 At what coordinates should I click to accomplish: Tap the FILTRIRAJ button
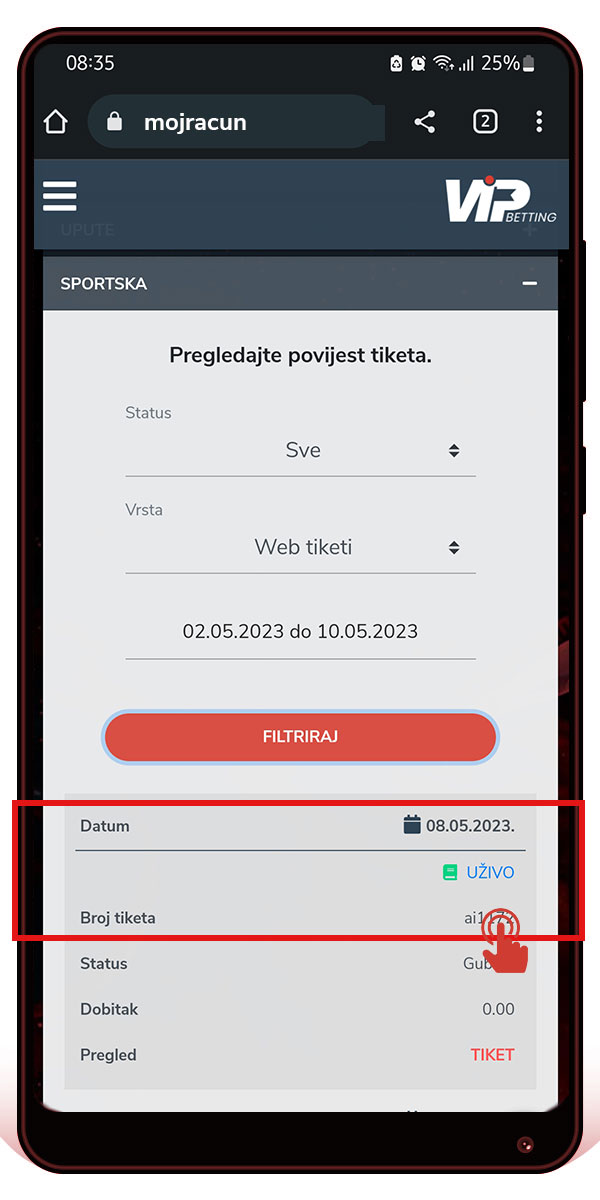point(300,737)
